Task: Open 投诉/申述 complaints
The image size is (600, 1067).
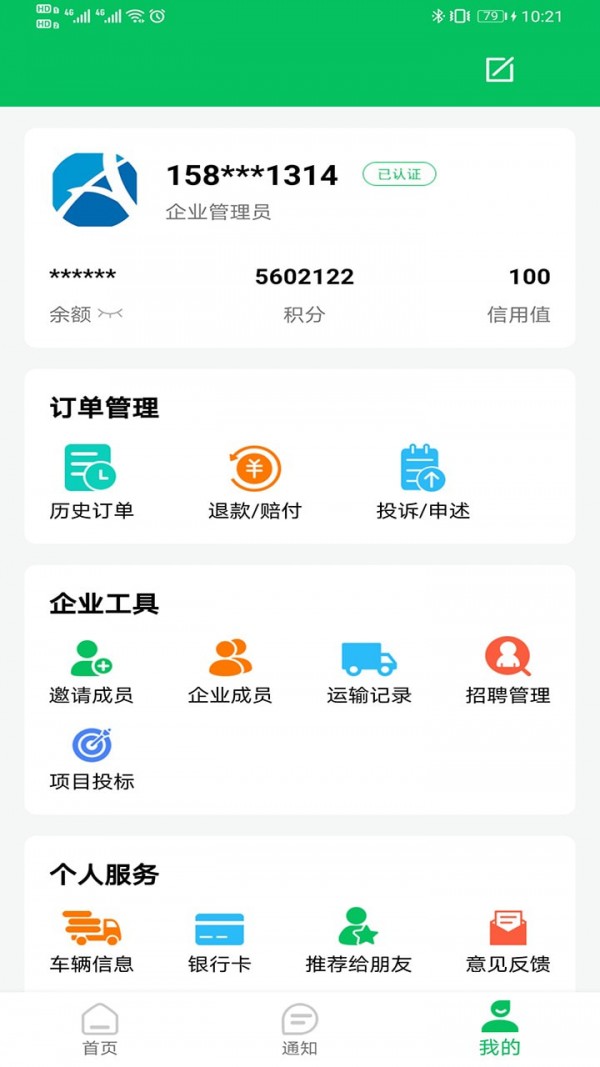Action: pos(423,482)
